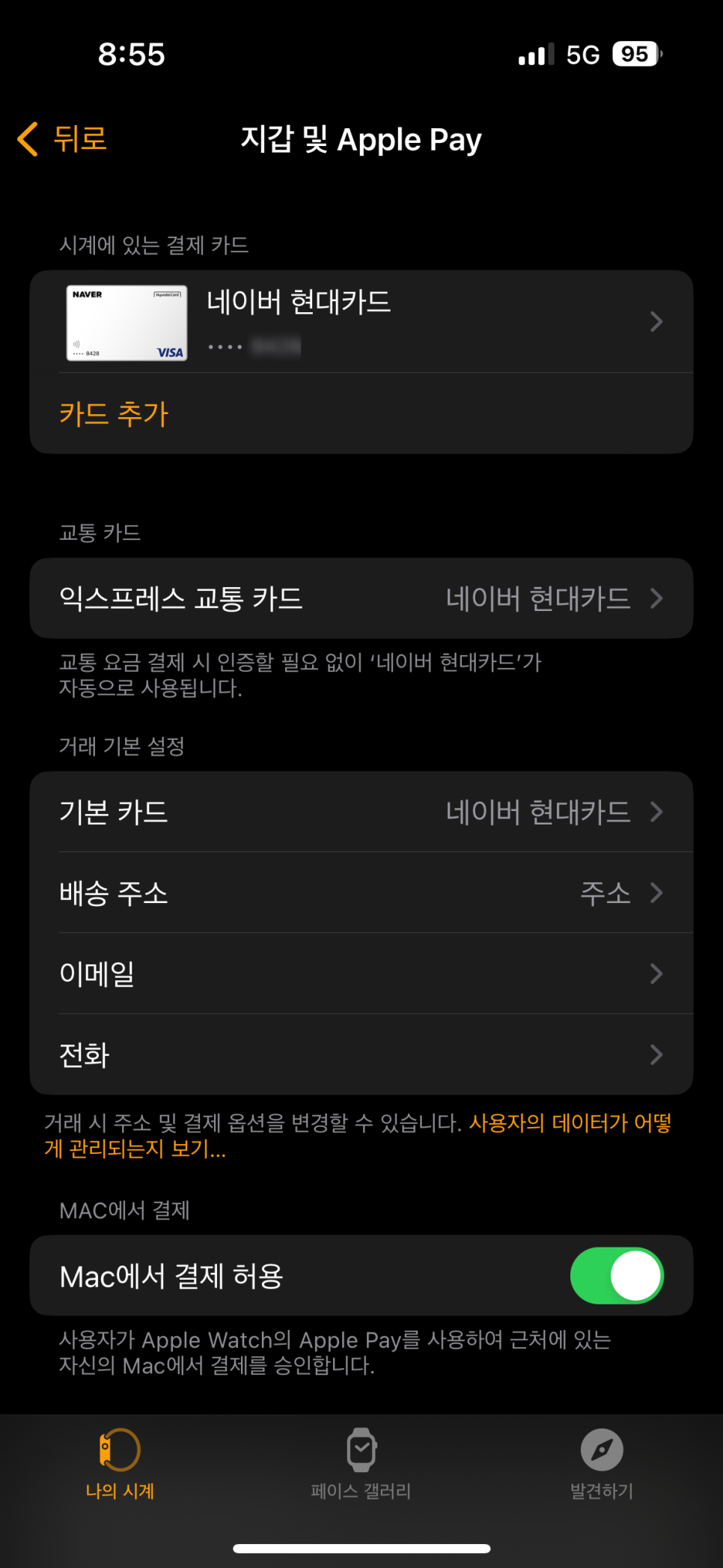Switch to the 페이스 갤러리 tab
The image size is (723, 1568).
[x=361, y=1464]
